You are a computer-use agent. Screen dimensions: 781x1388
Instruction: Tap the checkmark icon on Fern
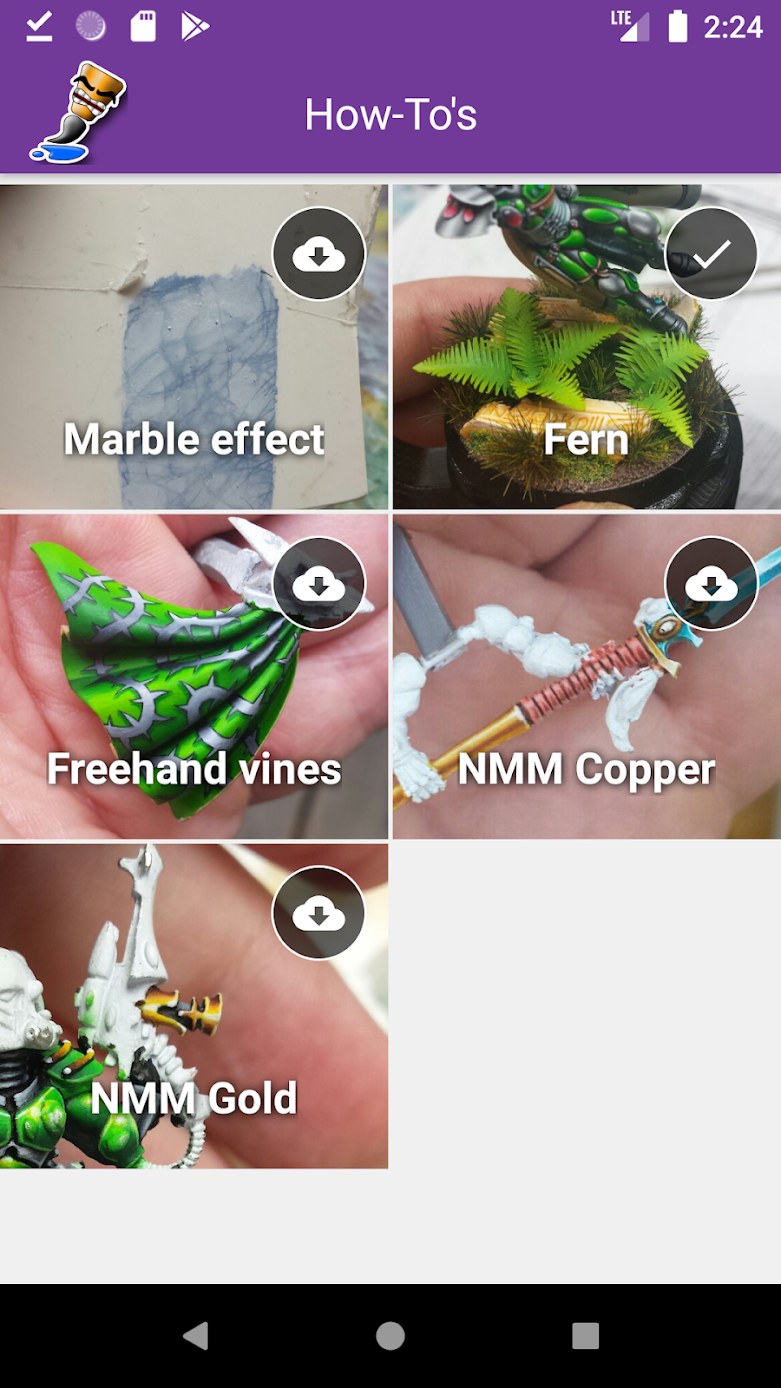(x=711, y=255)
